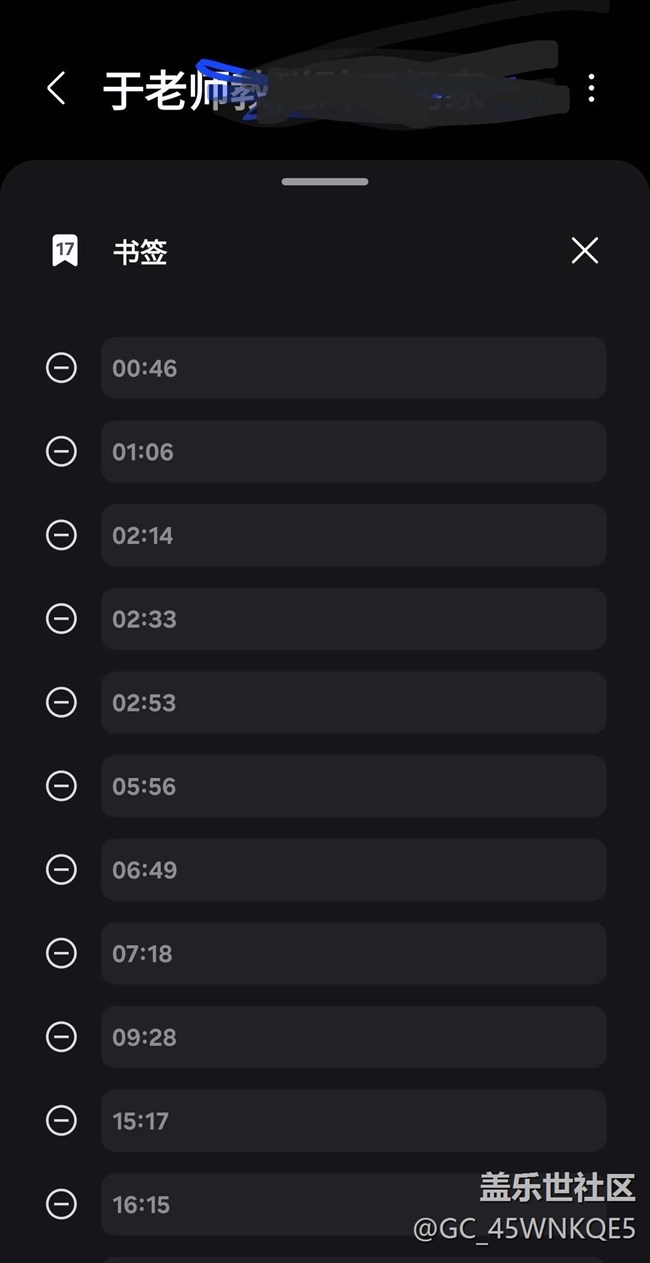The width and height of the screenshot is (650, 1263).
Task: Delete the 02:53 bookmark
Action: [61, 703]
